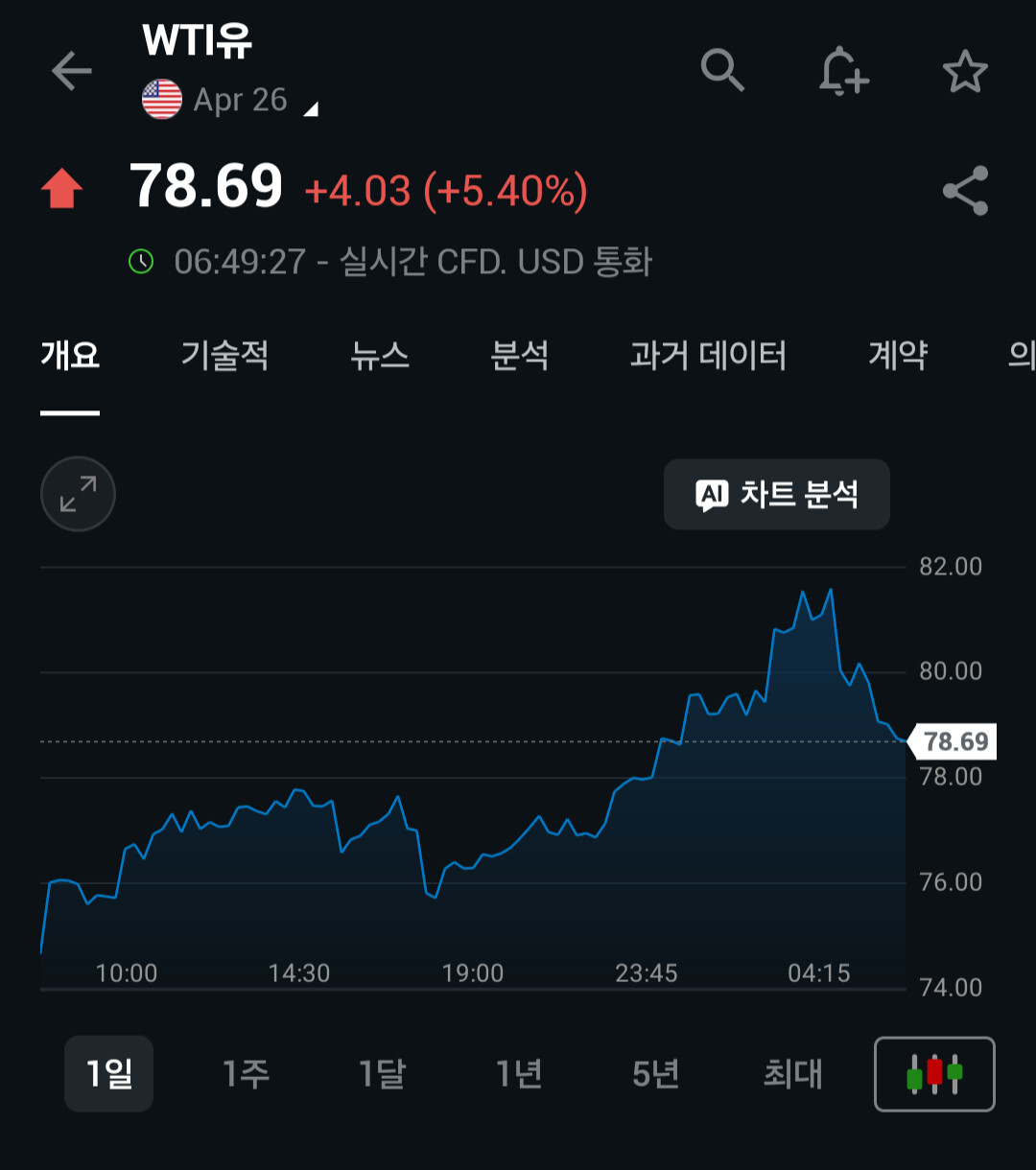
Task: Switch to candlestick chart view
Action: 934,1074
